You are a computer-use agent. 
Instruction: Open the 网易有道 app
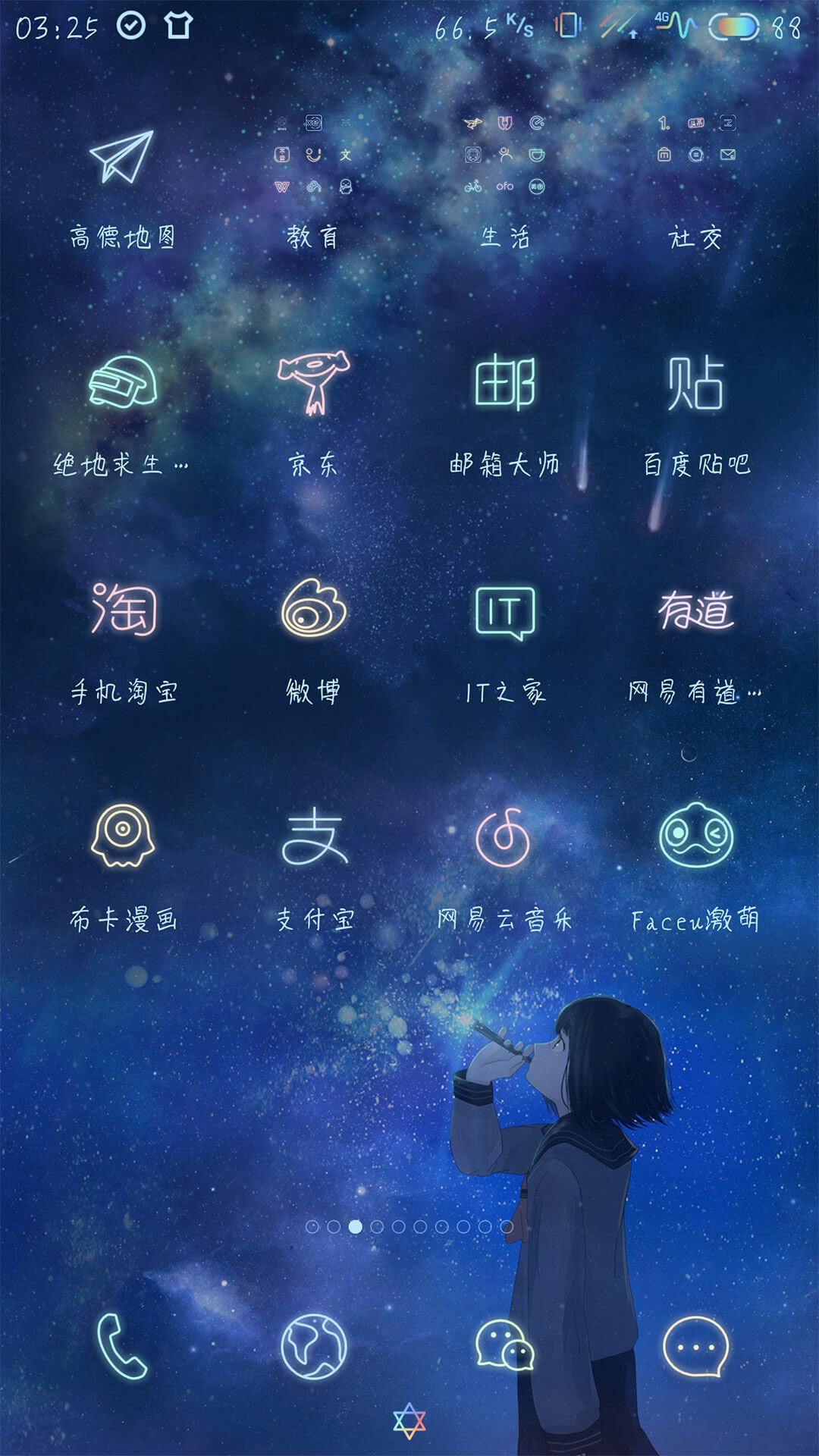click(x=695, y=610)
